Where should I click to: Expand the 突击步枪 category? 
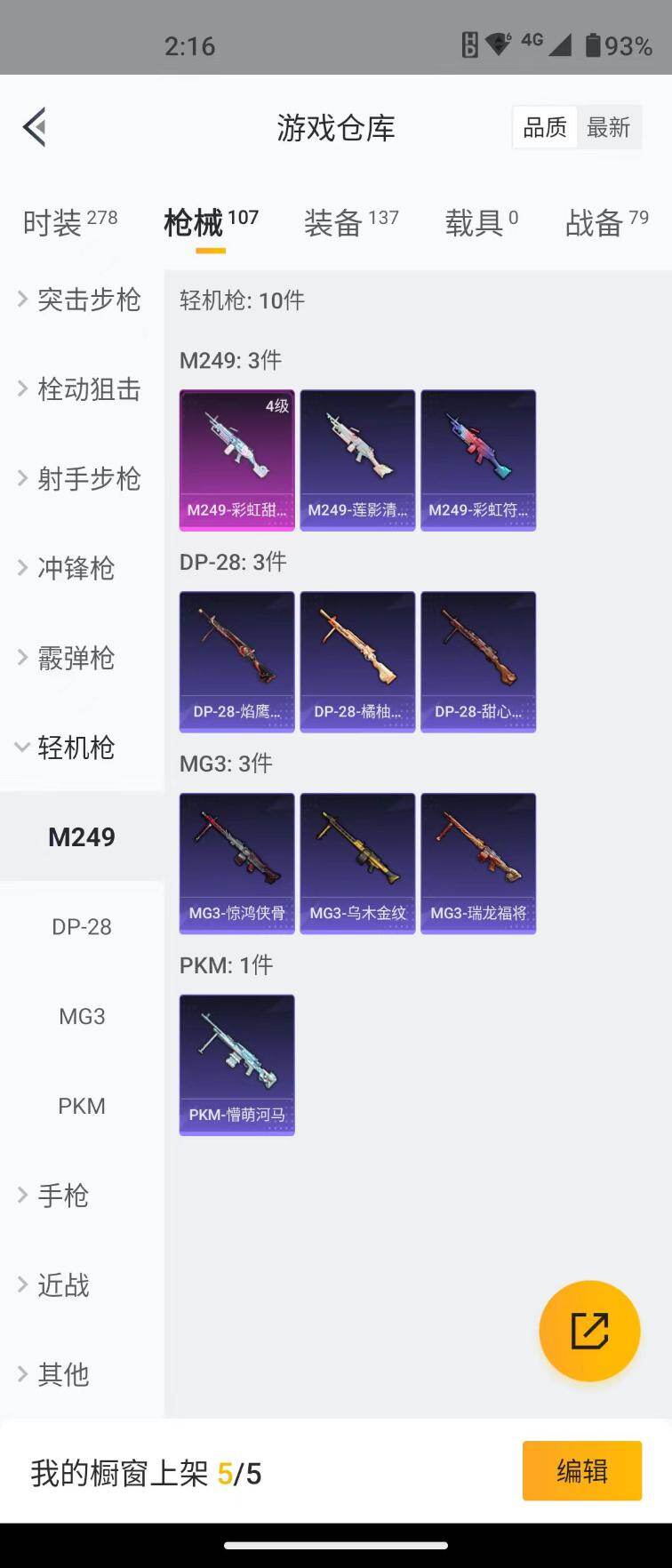tap(80, 300)
